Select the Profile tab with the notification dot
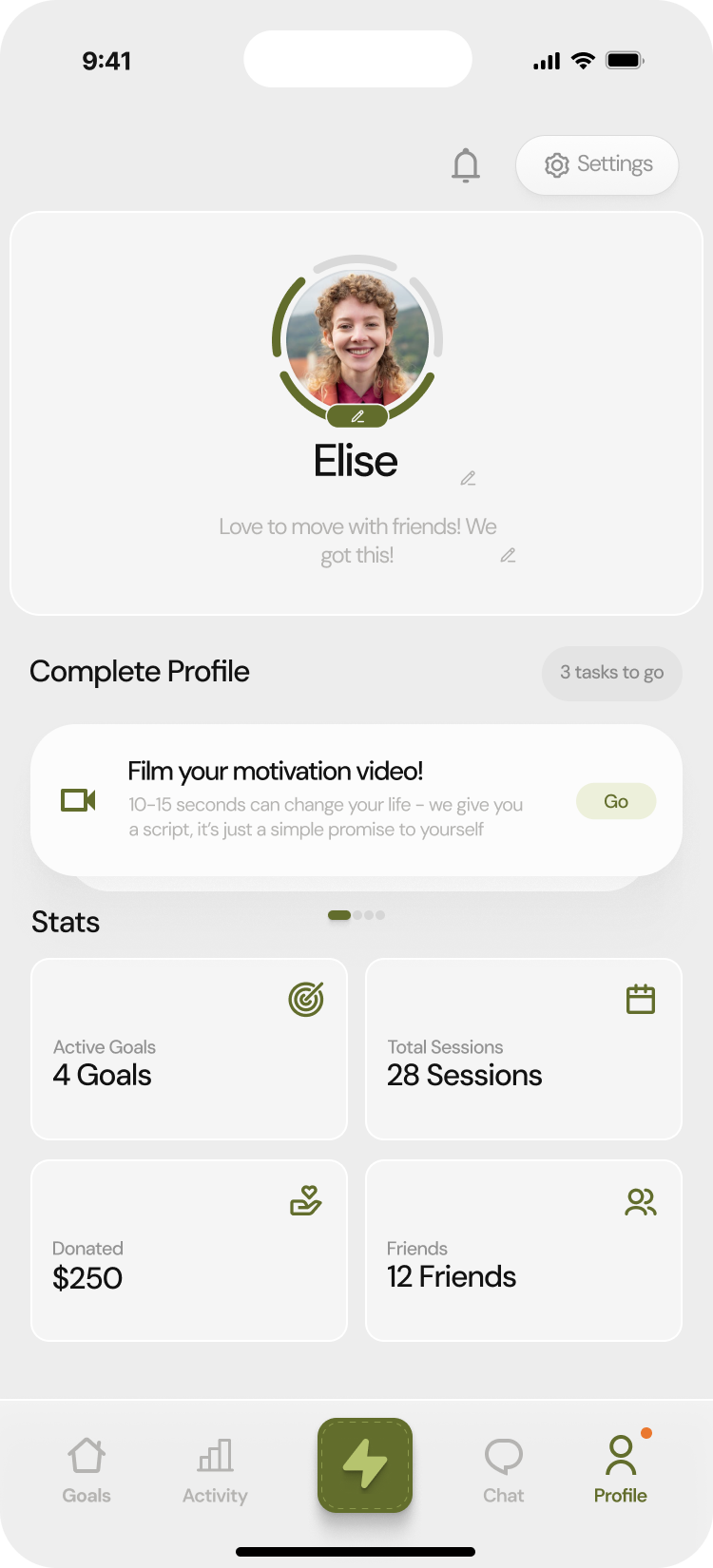The height and width of the screenshot is (1568, 713). click(x=620, y=1468)
